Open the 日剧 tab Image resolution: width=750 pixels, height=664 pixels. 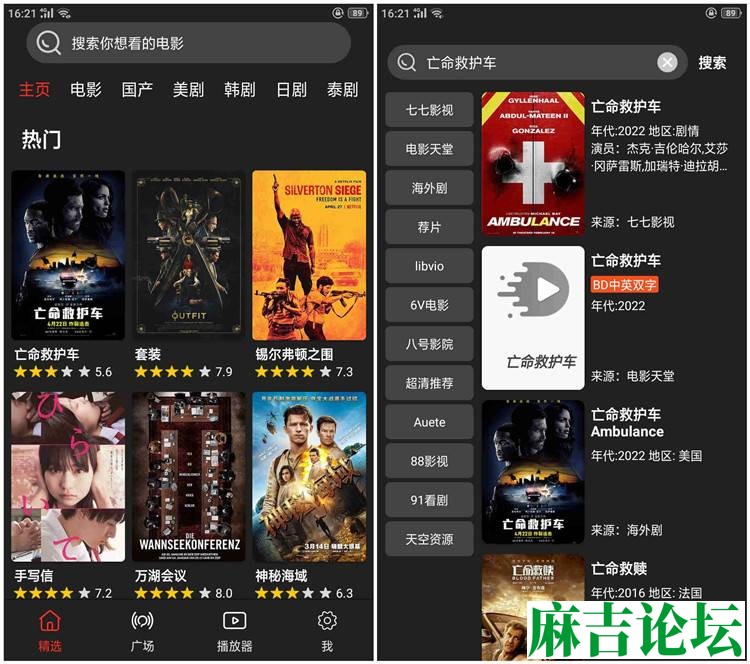[x=291, y=90]
